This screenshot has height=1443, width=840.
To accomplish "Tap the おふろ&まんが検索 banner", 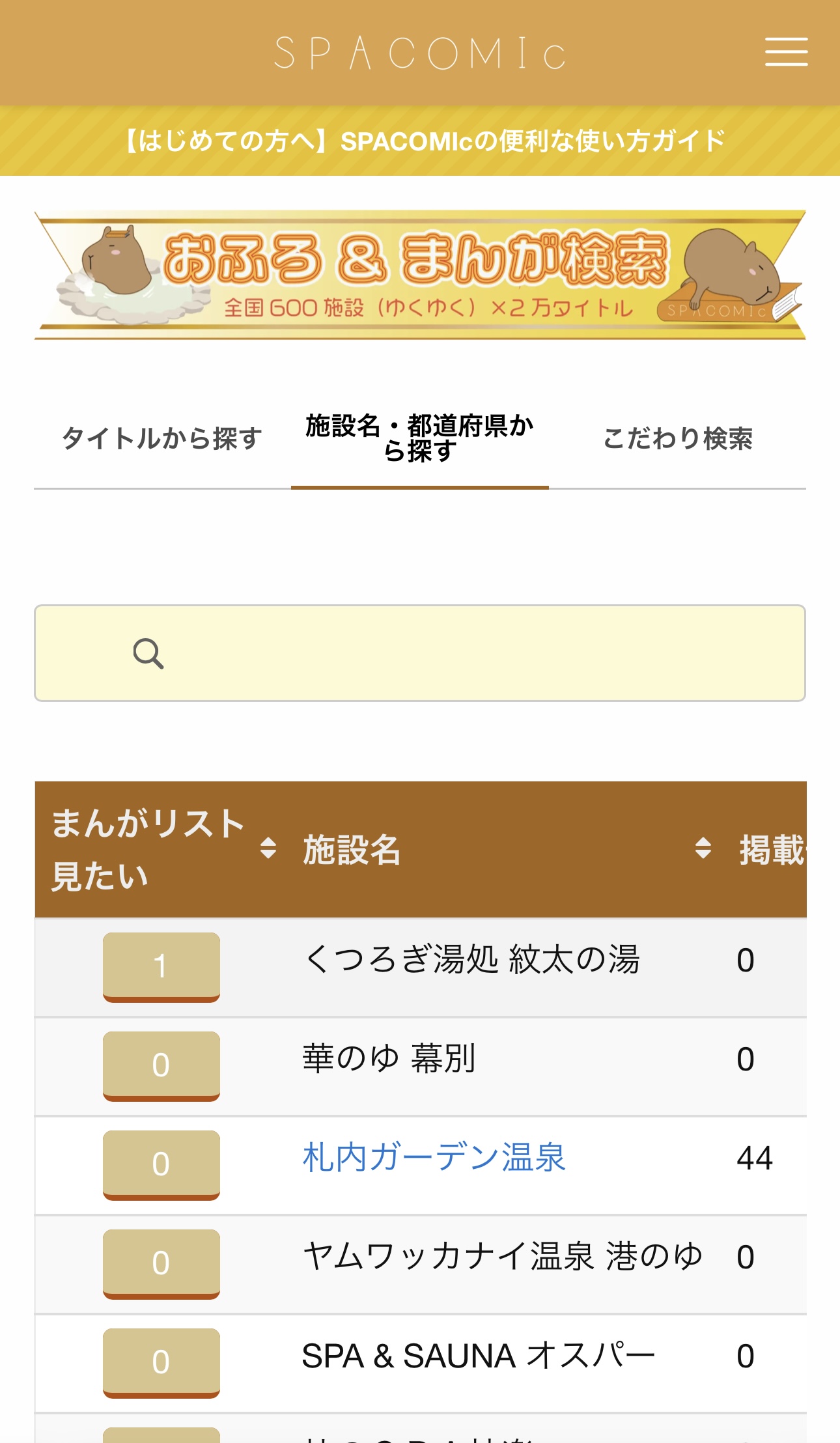I will pos(420,274).
